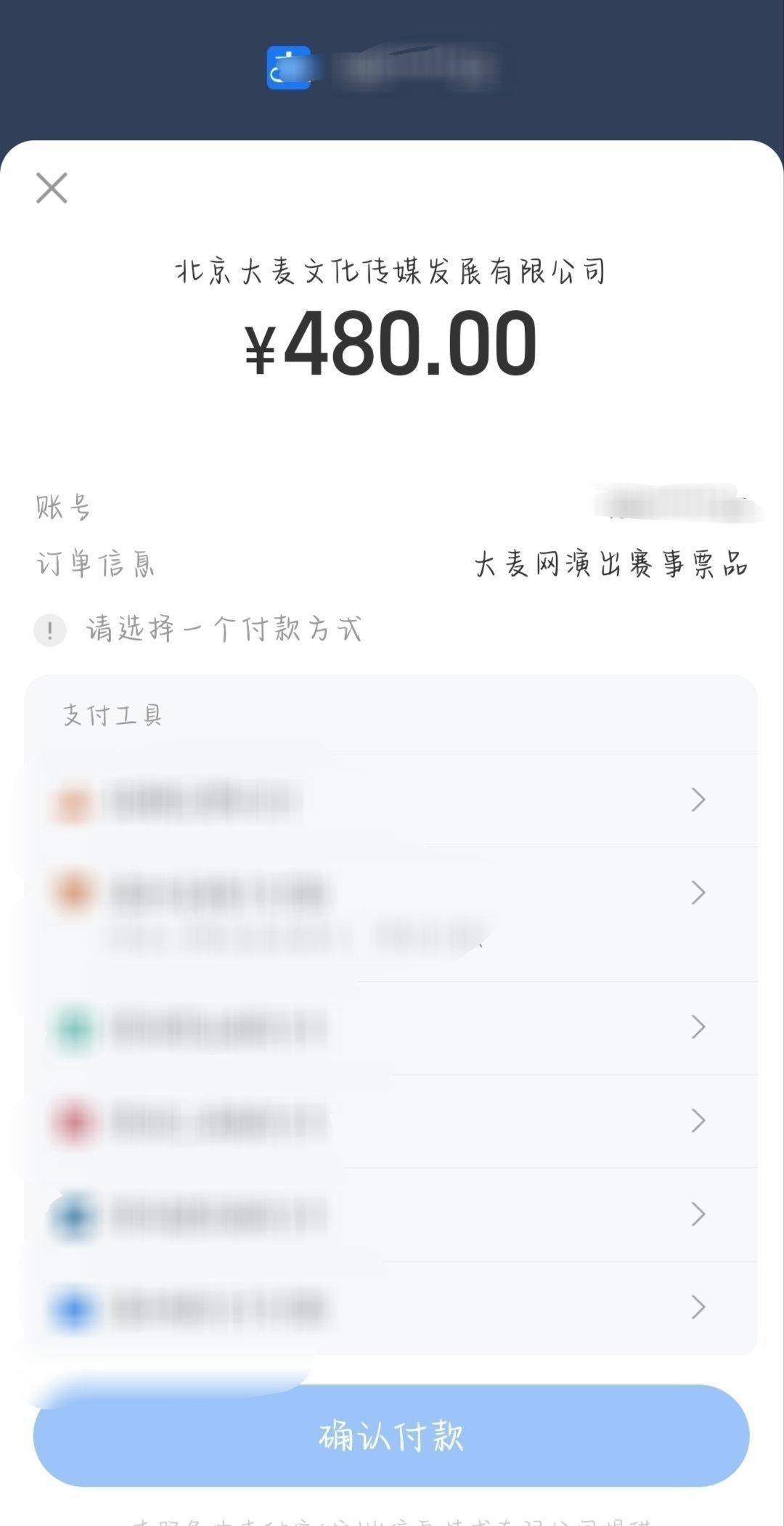Tap the 确认付款 confirm payment button
The height and width of the screenshot is (1526, 784).
(391, 1435)
